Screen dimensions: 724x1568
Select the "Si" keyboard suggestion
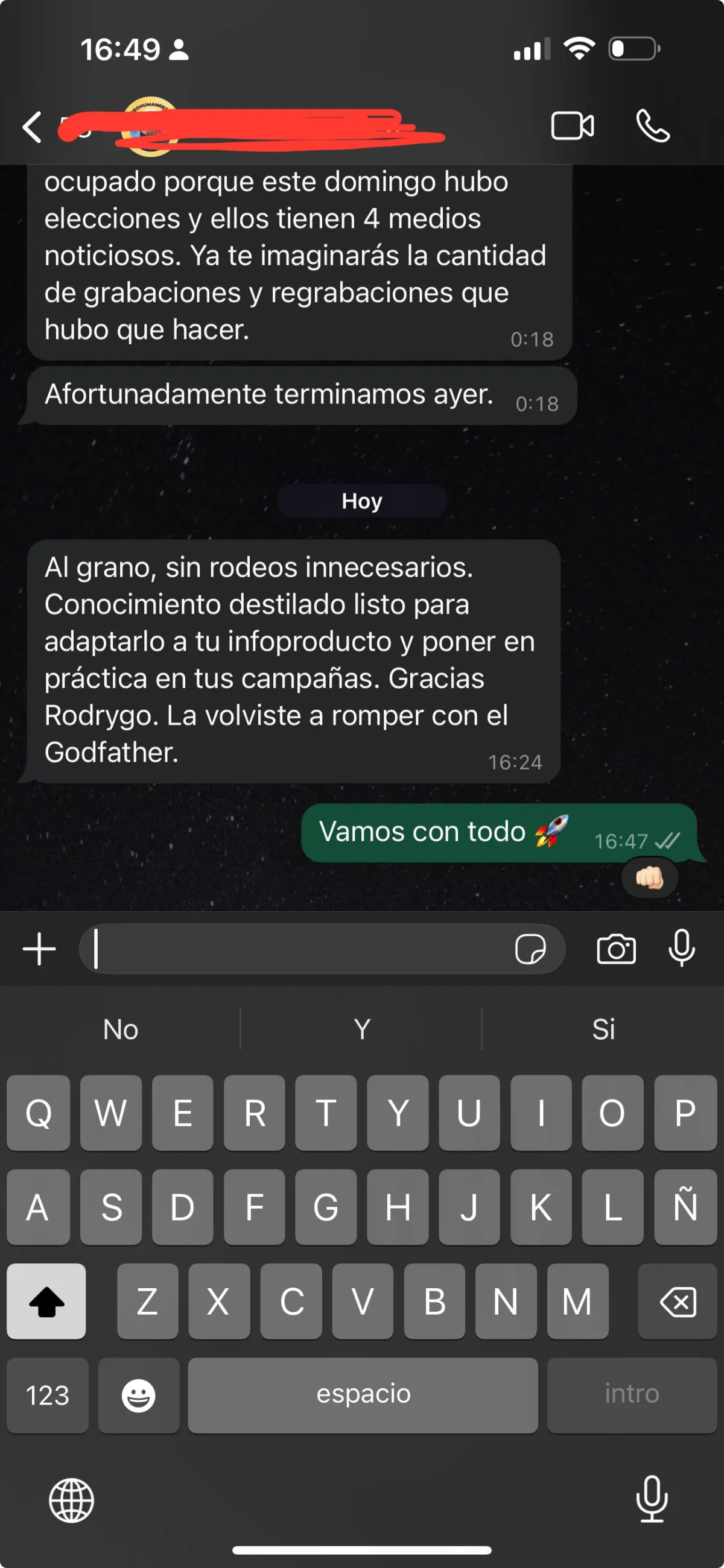(x=603, y=1029)
